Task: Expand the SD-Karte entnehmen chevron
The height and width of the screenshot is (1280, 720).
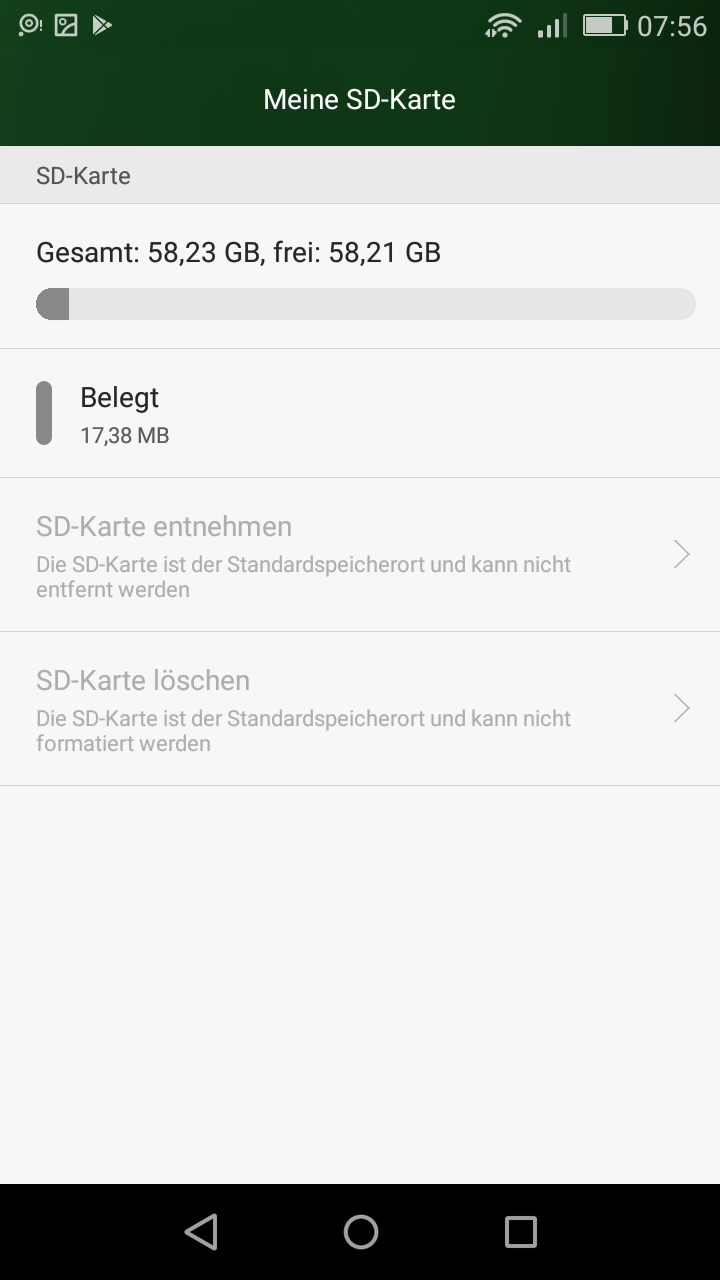Action: [681, 553]
